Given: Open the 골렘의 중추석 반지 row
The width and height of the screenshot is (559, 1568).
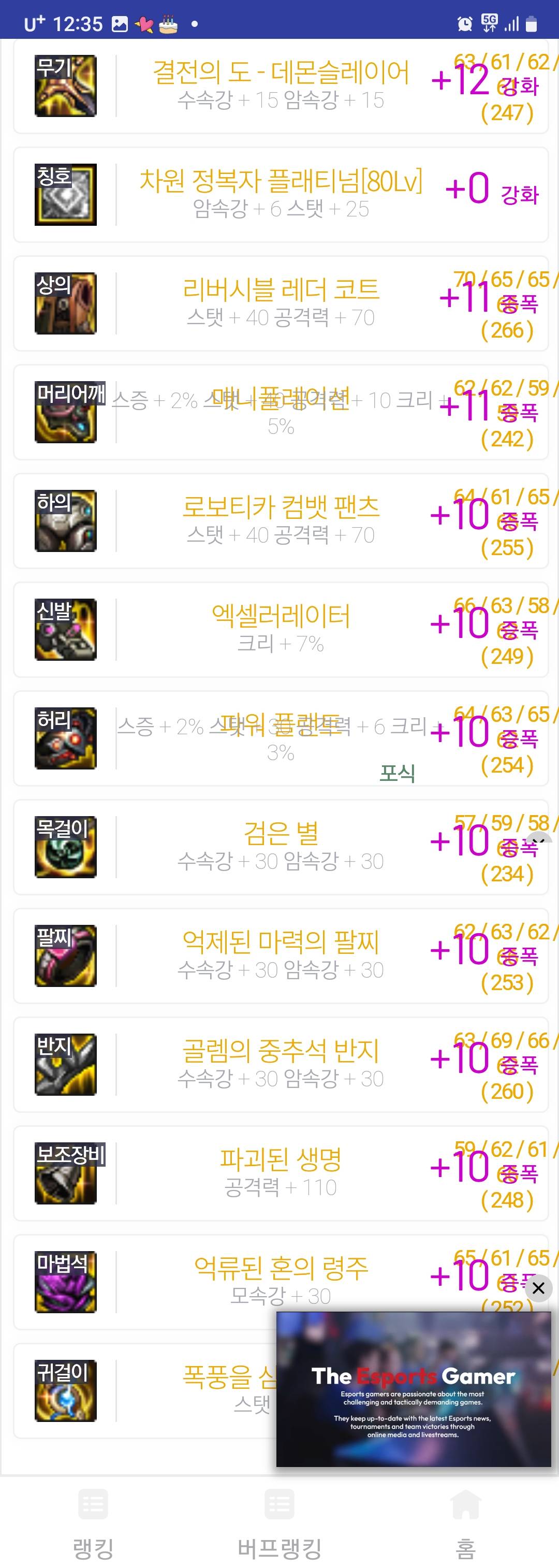Looking at the screenshot, I should tap(281, 1064).
